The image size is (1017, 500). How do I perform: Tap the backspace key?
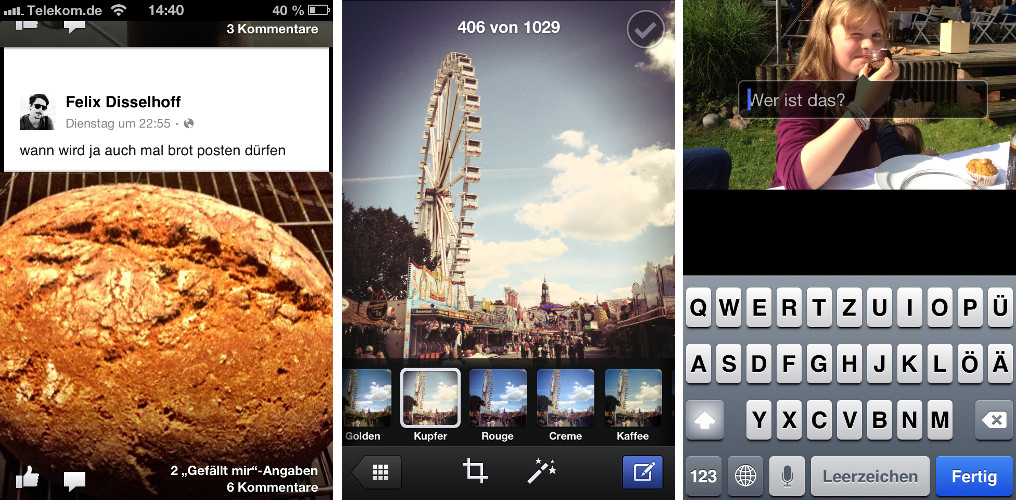(x=993, y=420)
